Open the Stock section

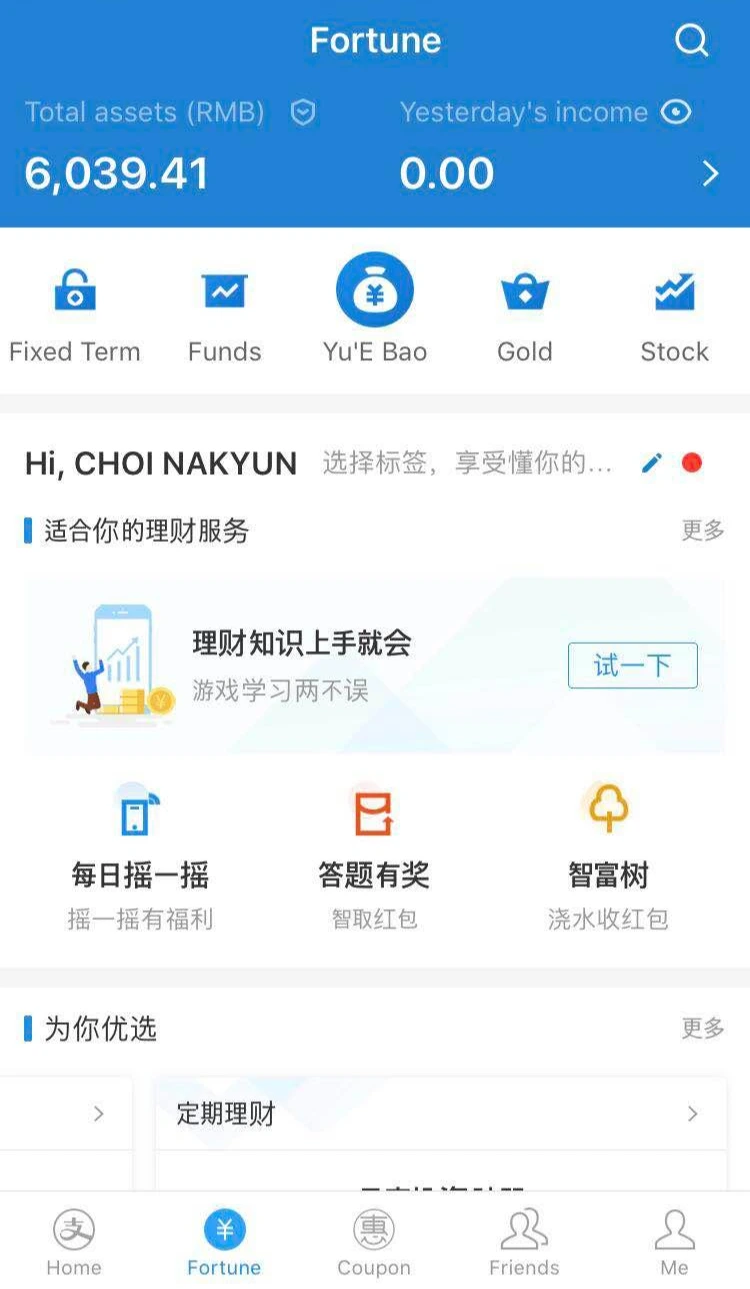tap(675, 312)
